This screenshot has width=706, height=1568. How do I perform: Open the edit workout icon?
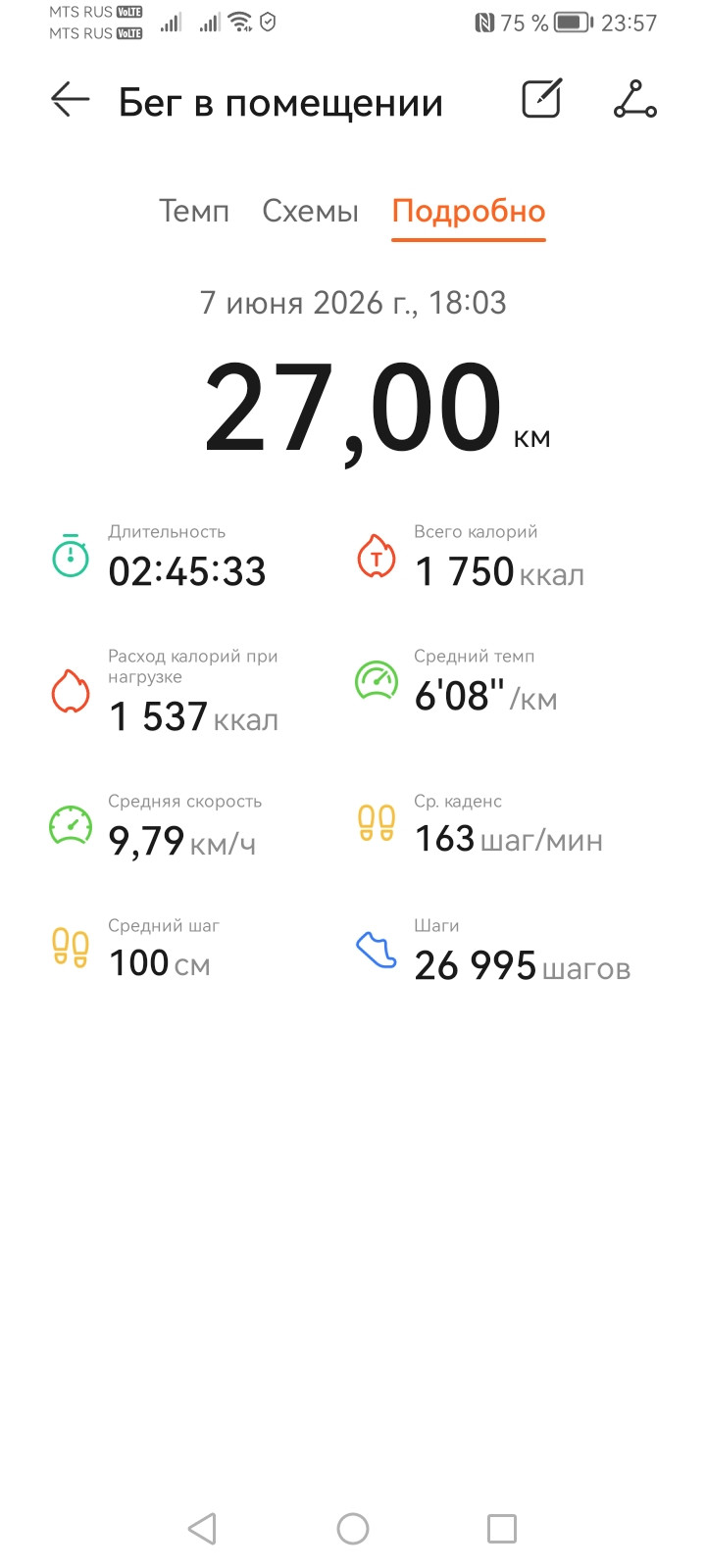coord(541,99)
